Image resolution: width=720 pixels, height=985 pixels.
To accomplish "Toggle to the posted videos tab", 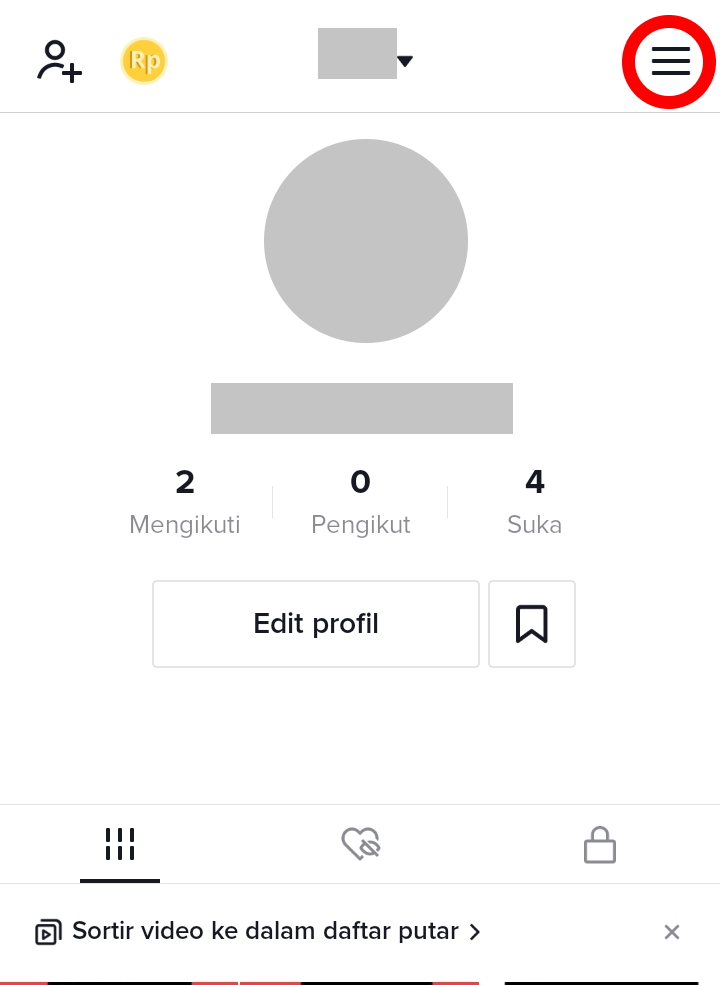I will (120, 843).
